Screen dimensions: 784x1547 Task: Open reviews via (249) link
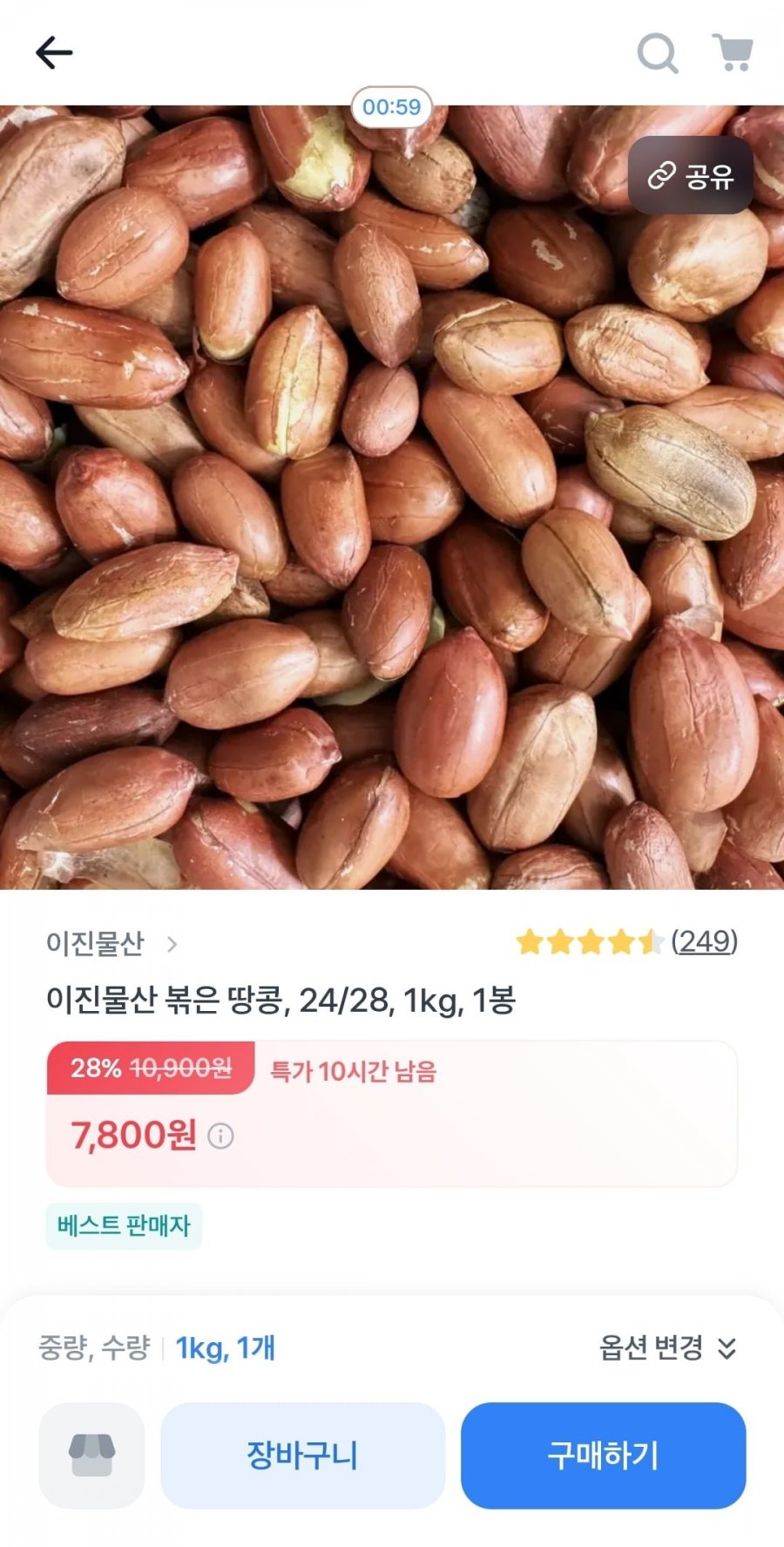706,942
